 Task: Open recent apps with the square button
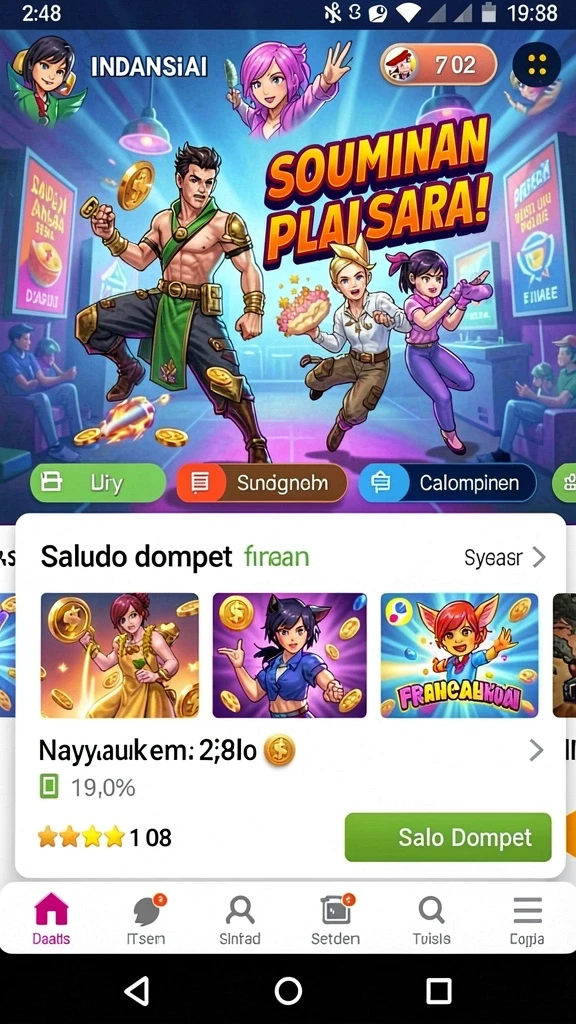(x=439, y=991)
